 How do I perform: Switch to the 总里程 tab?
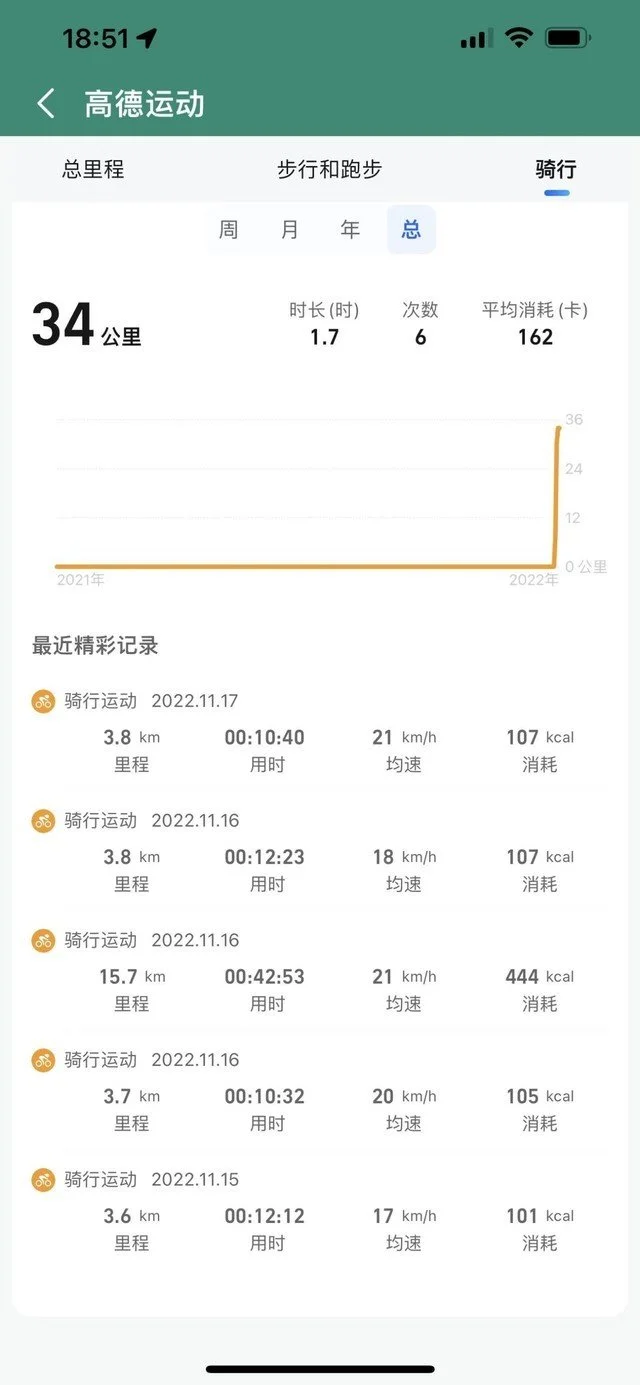click(x=93, y=169)
